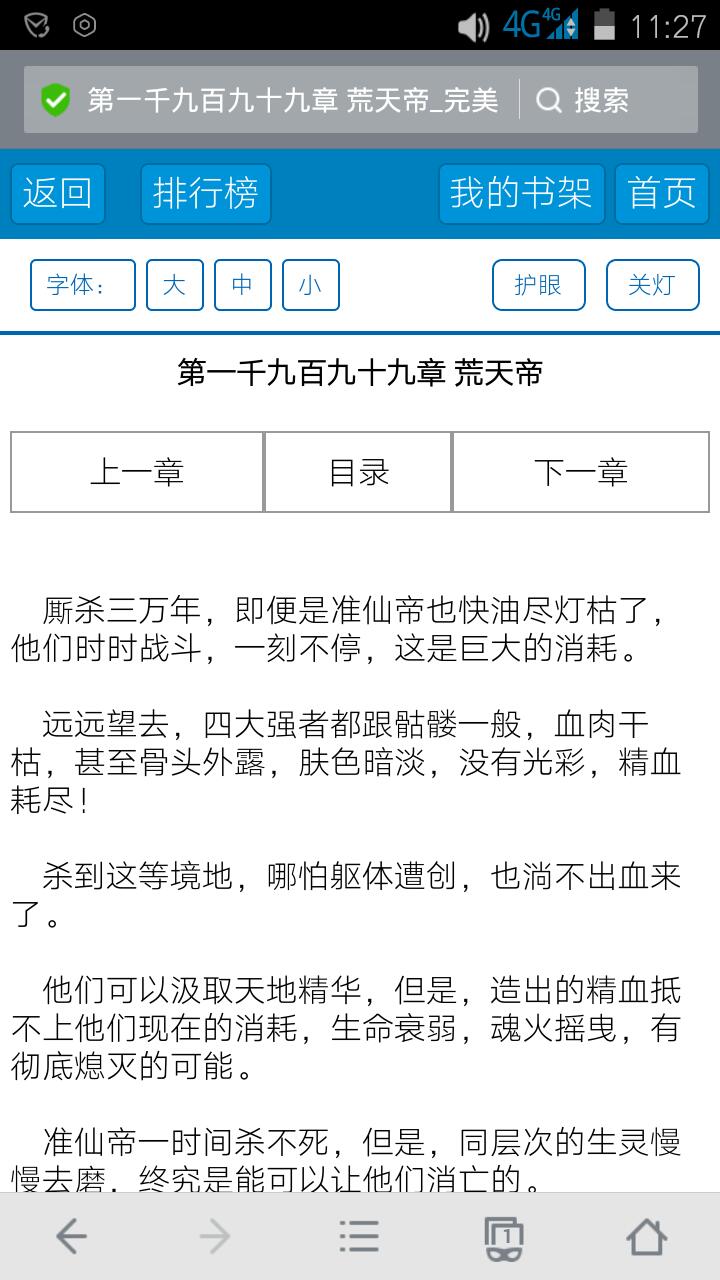Edit the address bar URL title

coord(292,100)
